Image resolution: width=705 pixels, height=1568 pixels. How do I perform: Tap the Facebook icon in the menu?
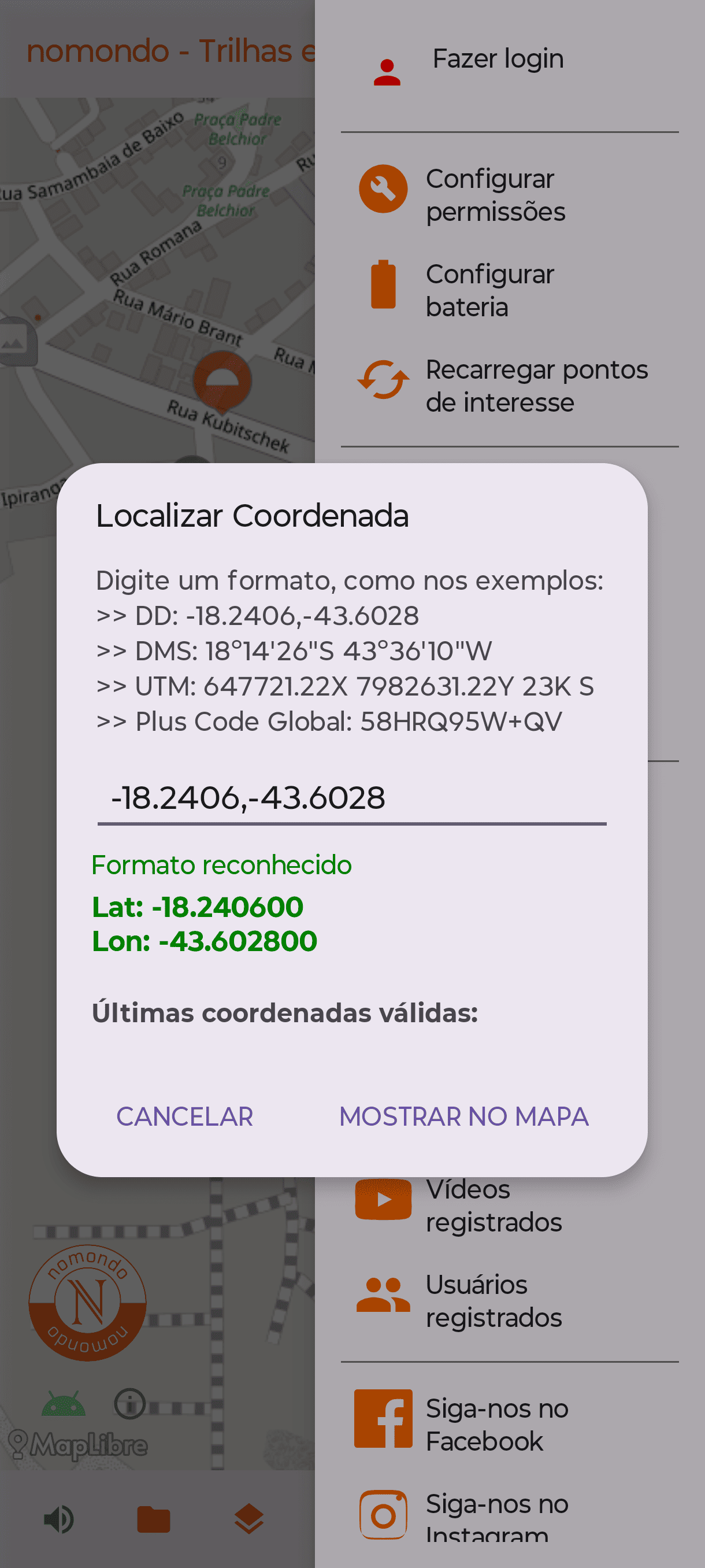click(383, 1418)
